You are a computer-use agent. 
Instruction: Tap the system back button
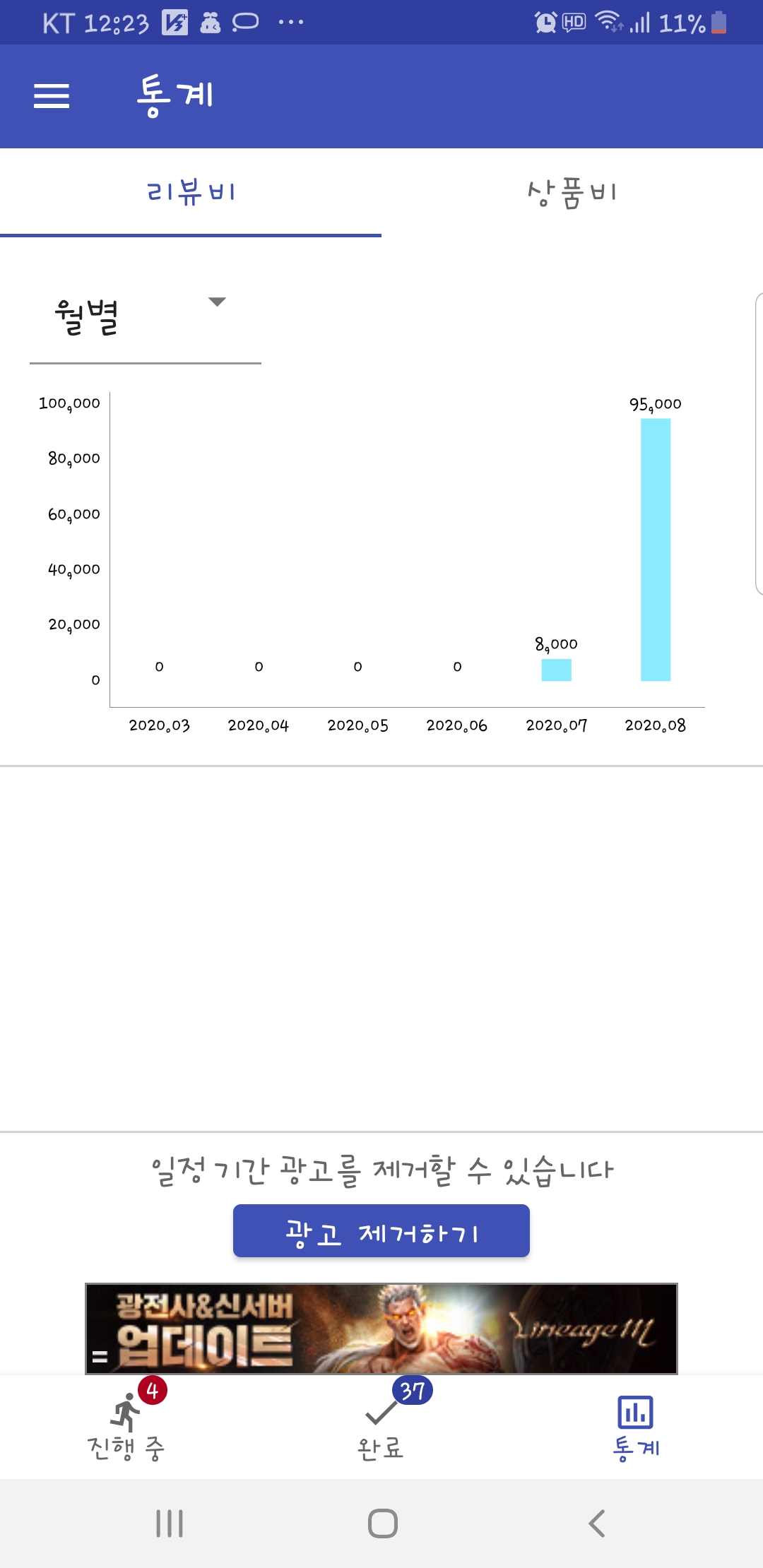(x=597, y=1524)
